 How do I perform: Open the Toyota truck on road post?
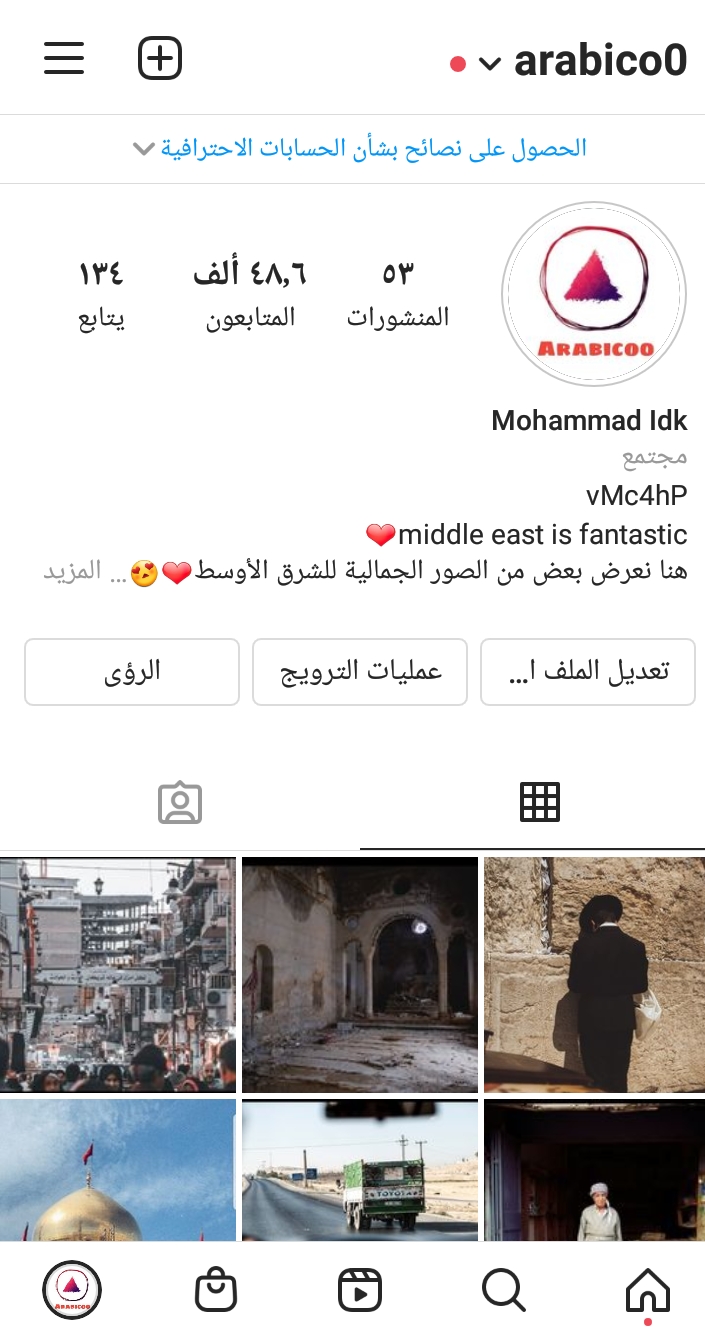pyautogui.click(x=360, y=1170)
